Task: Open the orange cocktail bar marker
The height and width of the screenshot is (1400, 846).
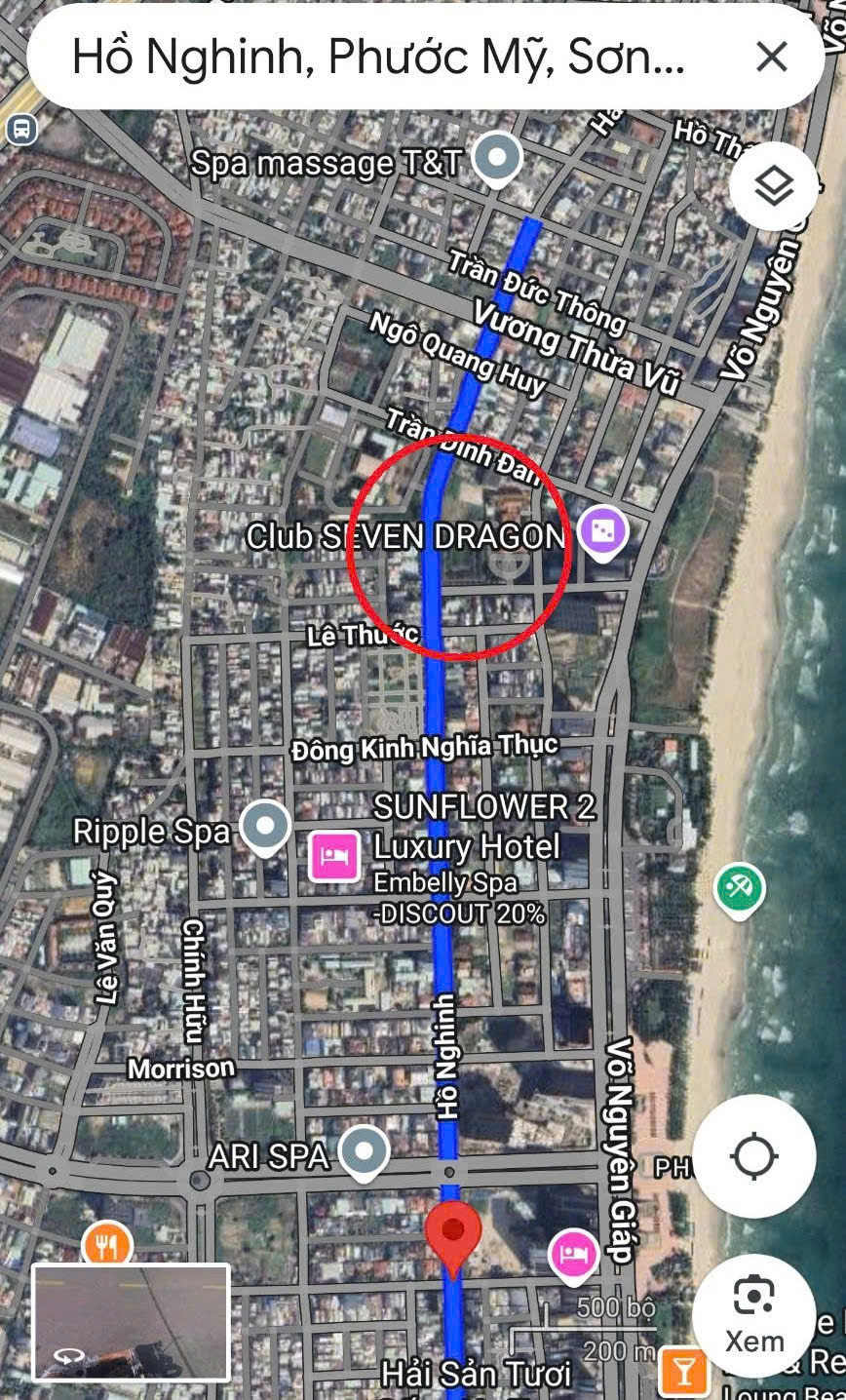Action: tap(684, 1373)
